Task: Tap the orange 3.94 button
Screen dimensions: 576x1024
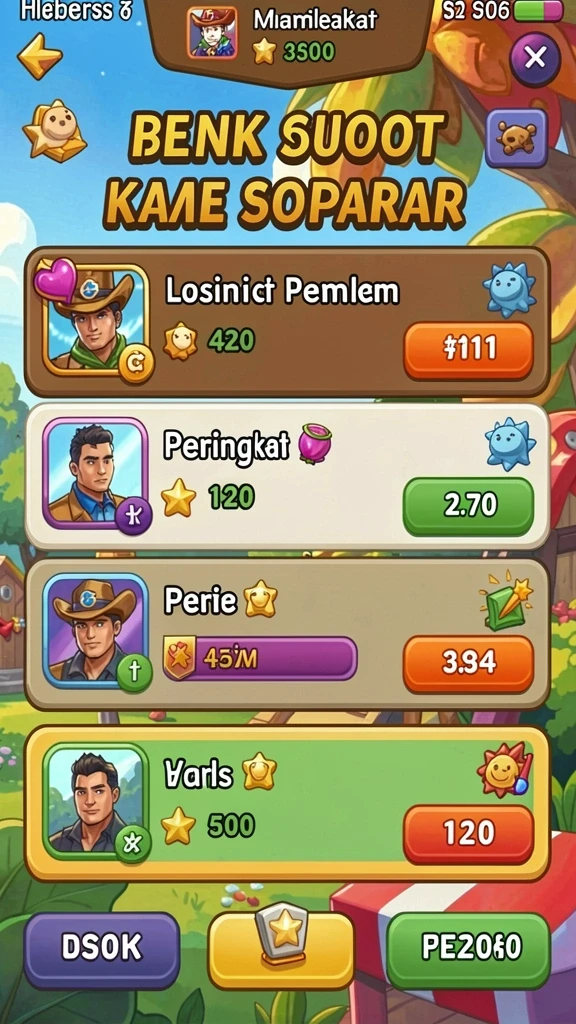Action: click(x=468, y=664)
